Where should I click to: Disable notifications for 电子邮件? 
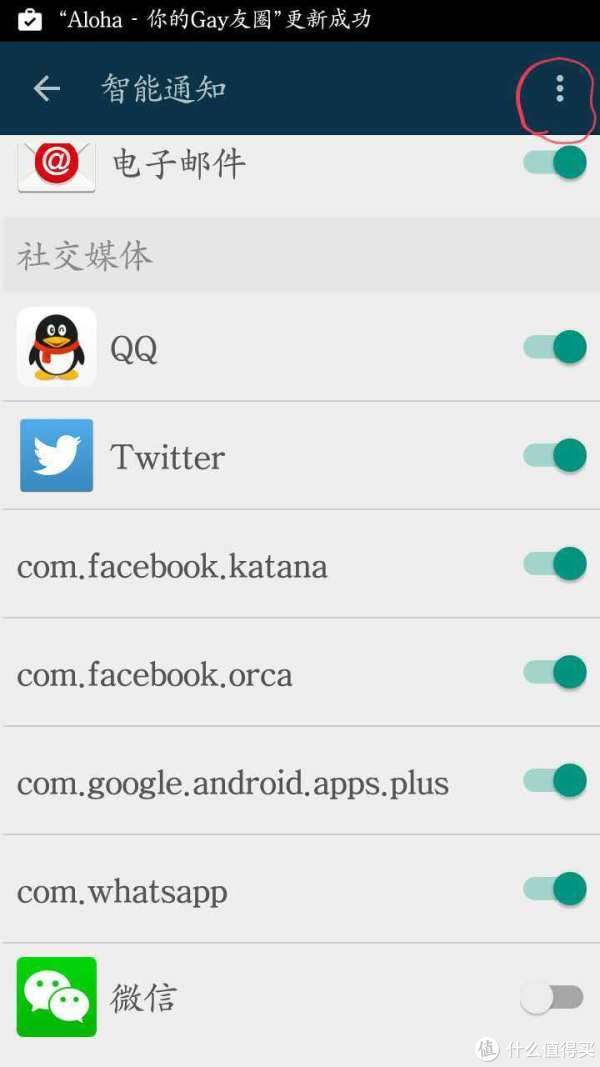(554, 163)
